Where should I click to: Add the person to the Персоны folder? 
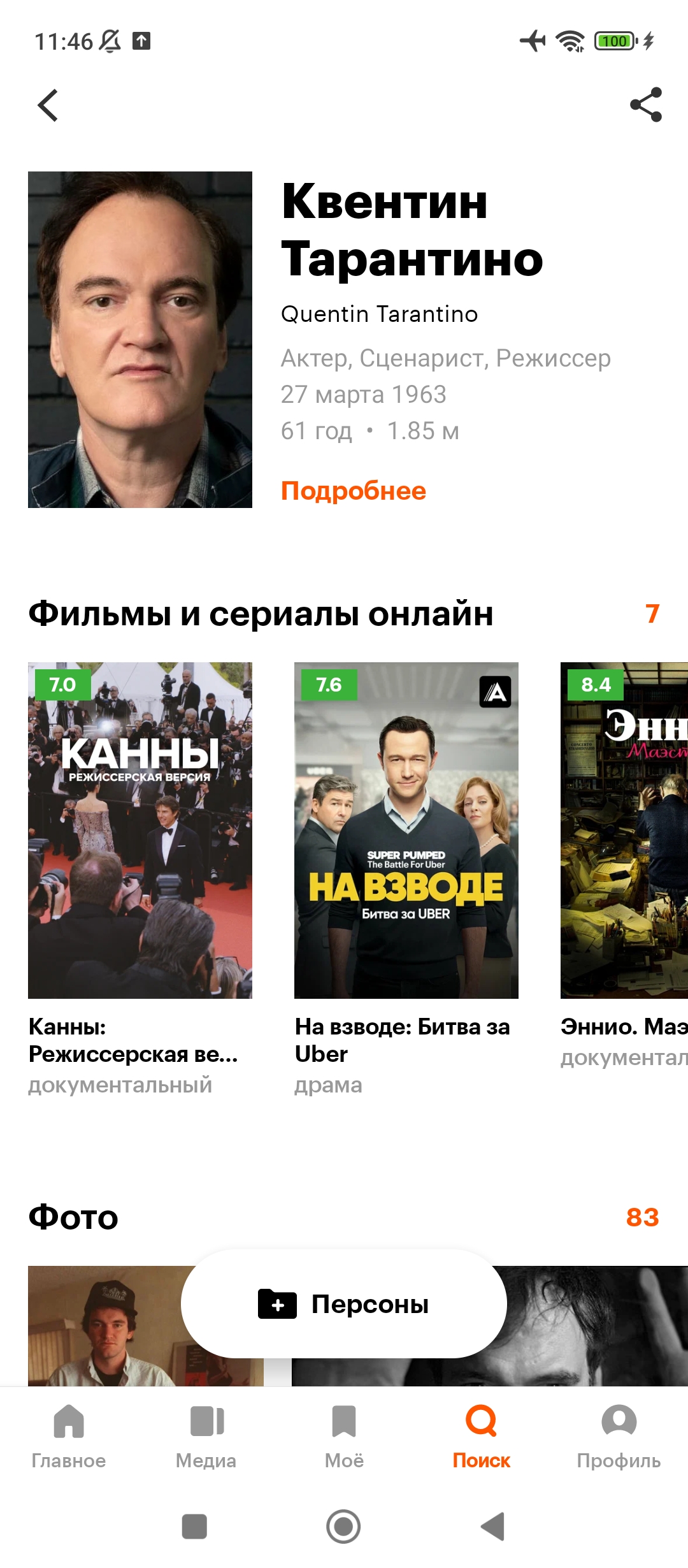pos(344,1304)
